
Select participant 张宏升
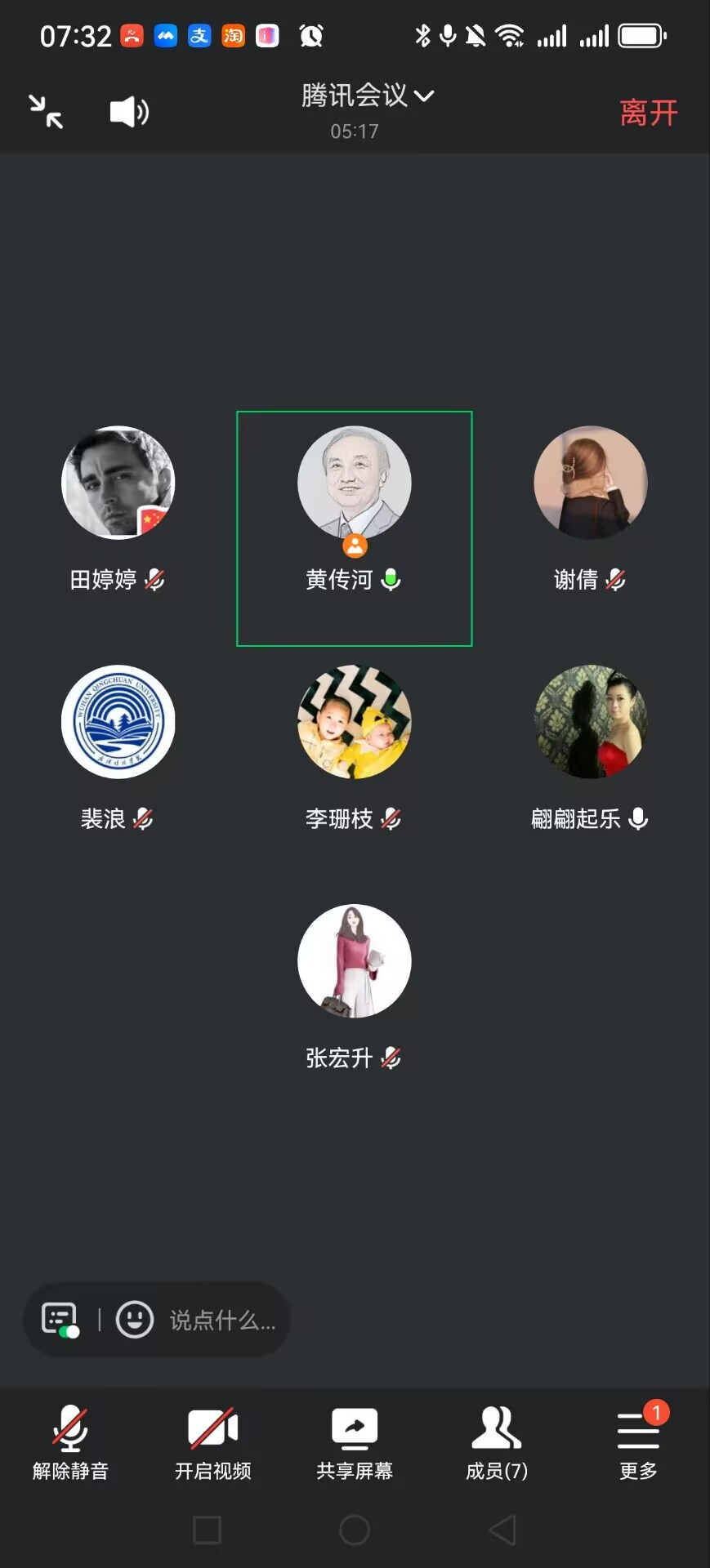click(354, 961)
